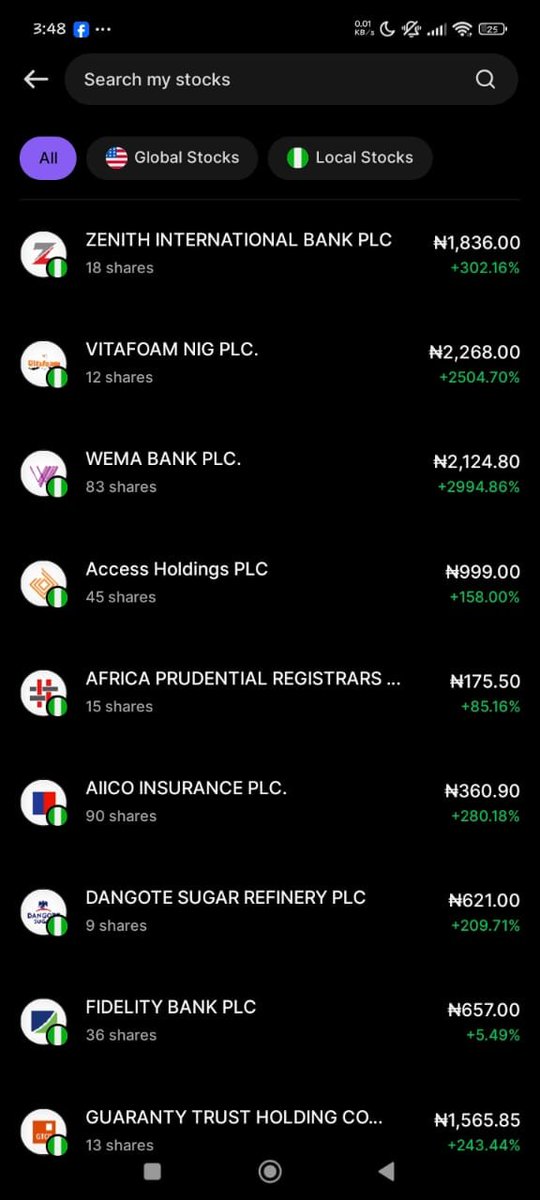Open Fidelity Bank PLC stock
Image resolution: width=540 pixels, height=1200 pixels.
(x=270, y=1021)
